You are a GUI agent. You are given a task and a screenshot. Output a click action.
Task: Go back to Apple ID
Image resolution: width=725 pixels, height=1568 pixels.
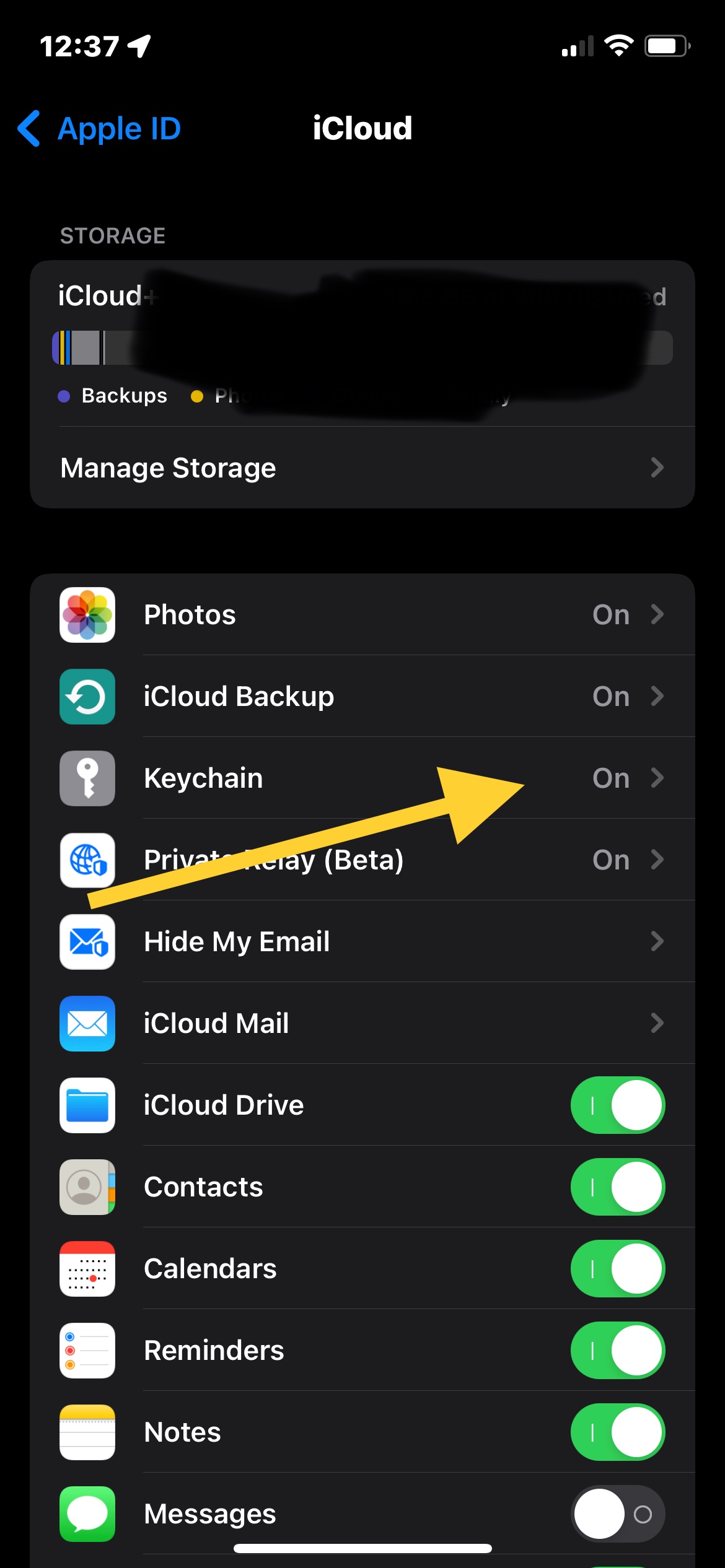pyautogui.click(x=99, y=129)
